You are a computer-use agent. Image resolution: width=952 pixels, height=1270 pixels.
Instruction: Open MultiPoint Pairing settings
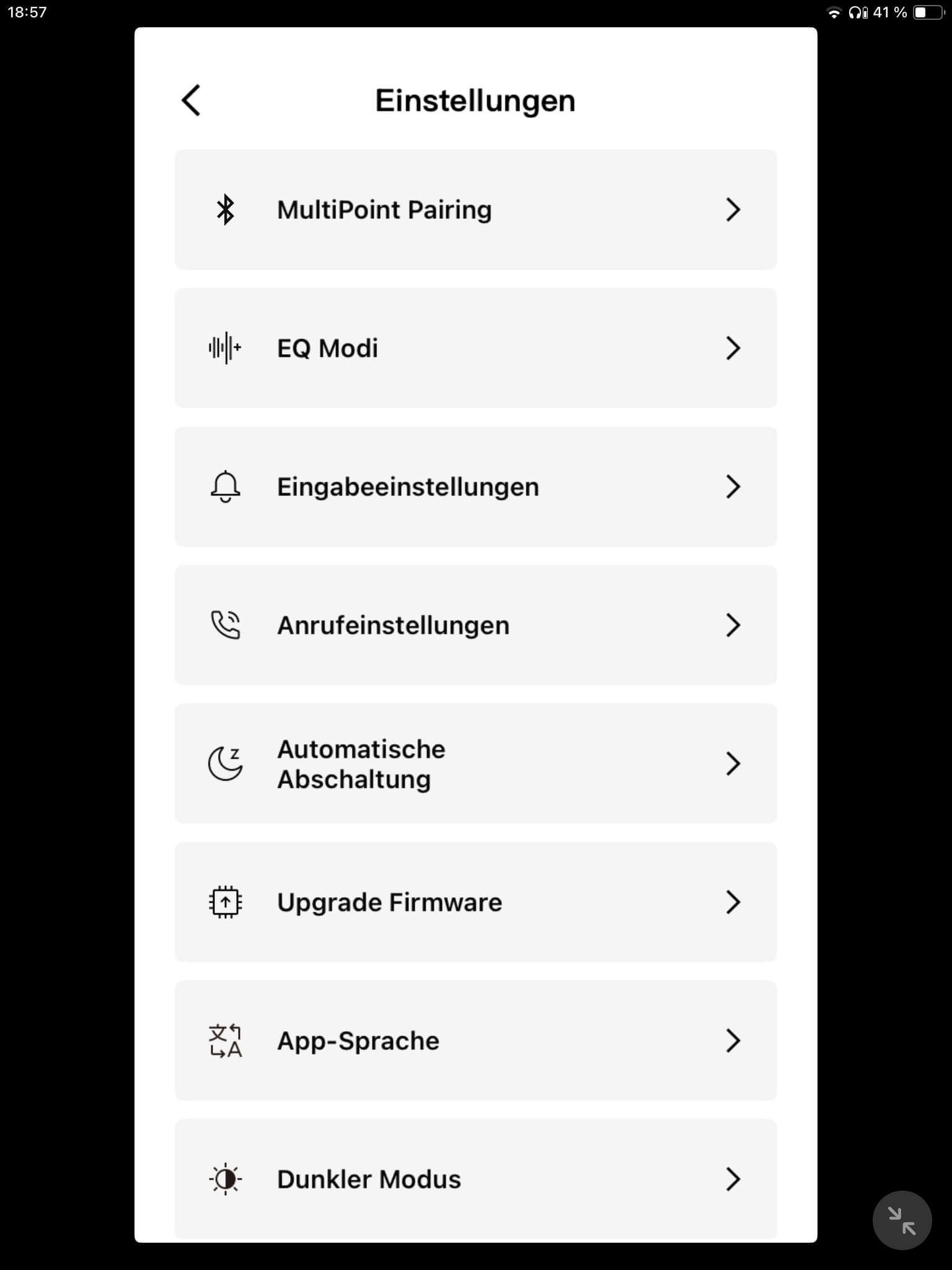(475, 210)
